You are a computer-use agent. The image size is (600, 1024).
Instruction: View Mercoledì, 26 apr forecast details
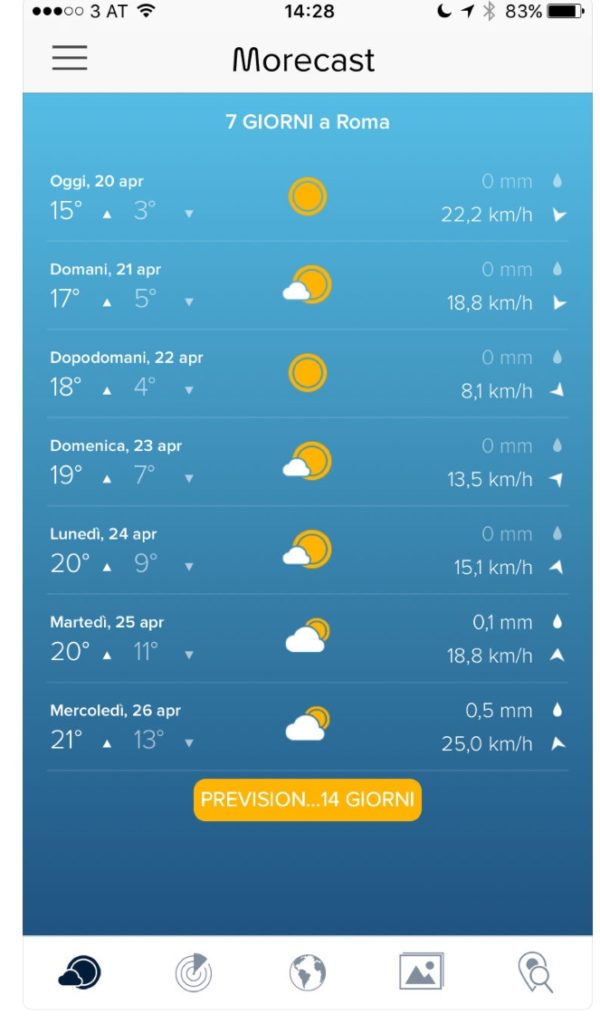[307, 726]
